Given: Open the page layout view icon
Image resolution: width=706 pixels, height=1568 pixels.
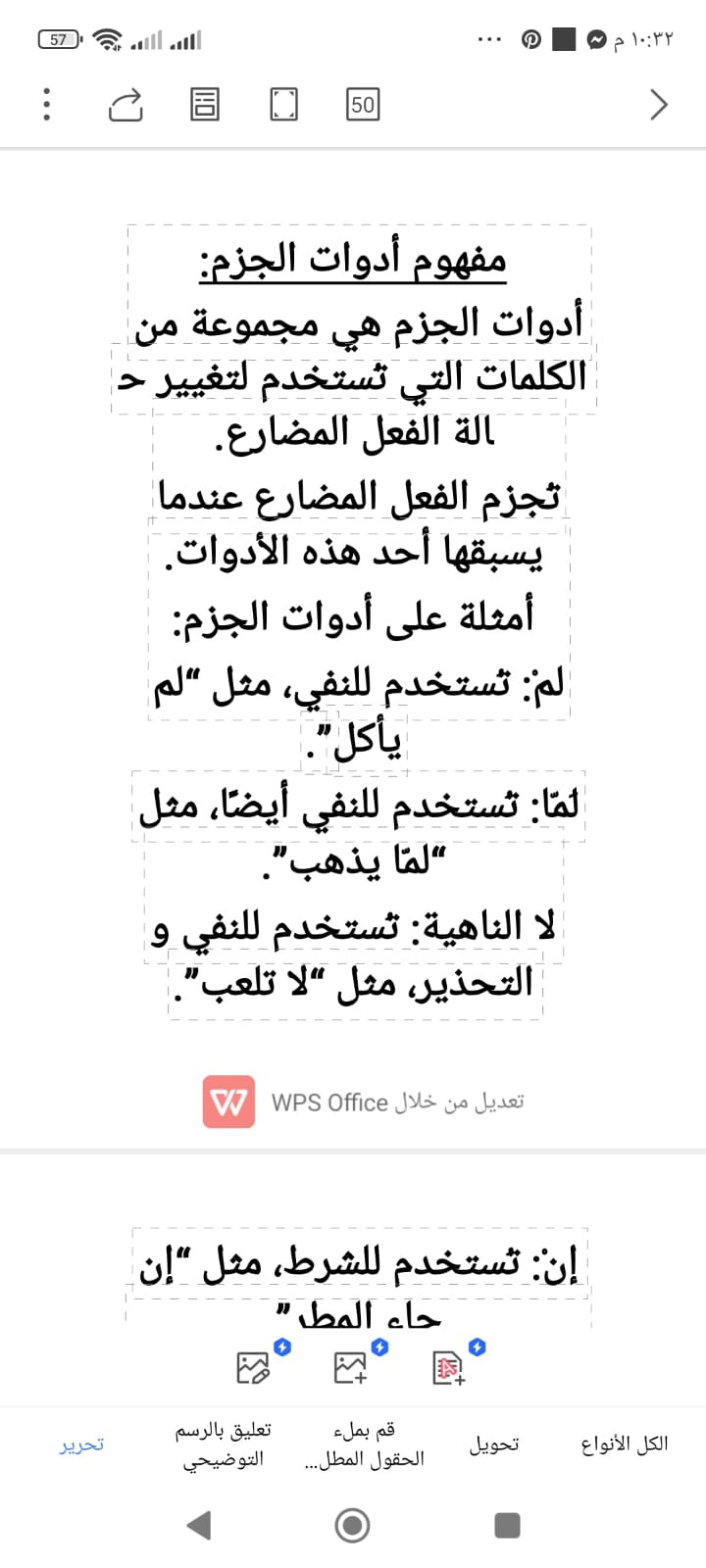Looking at the screenshot, I should 205,104.
